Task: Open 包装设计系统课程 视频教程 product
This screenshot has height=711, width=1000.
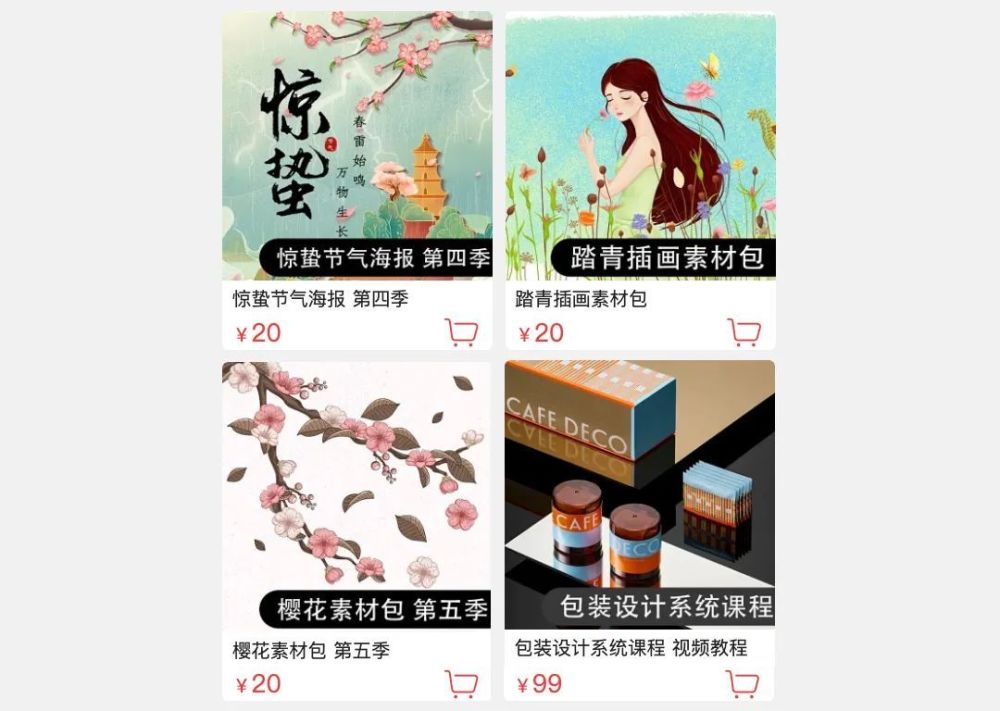Action: [640, 500]
